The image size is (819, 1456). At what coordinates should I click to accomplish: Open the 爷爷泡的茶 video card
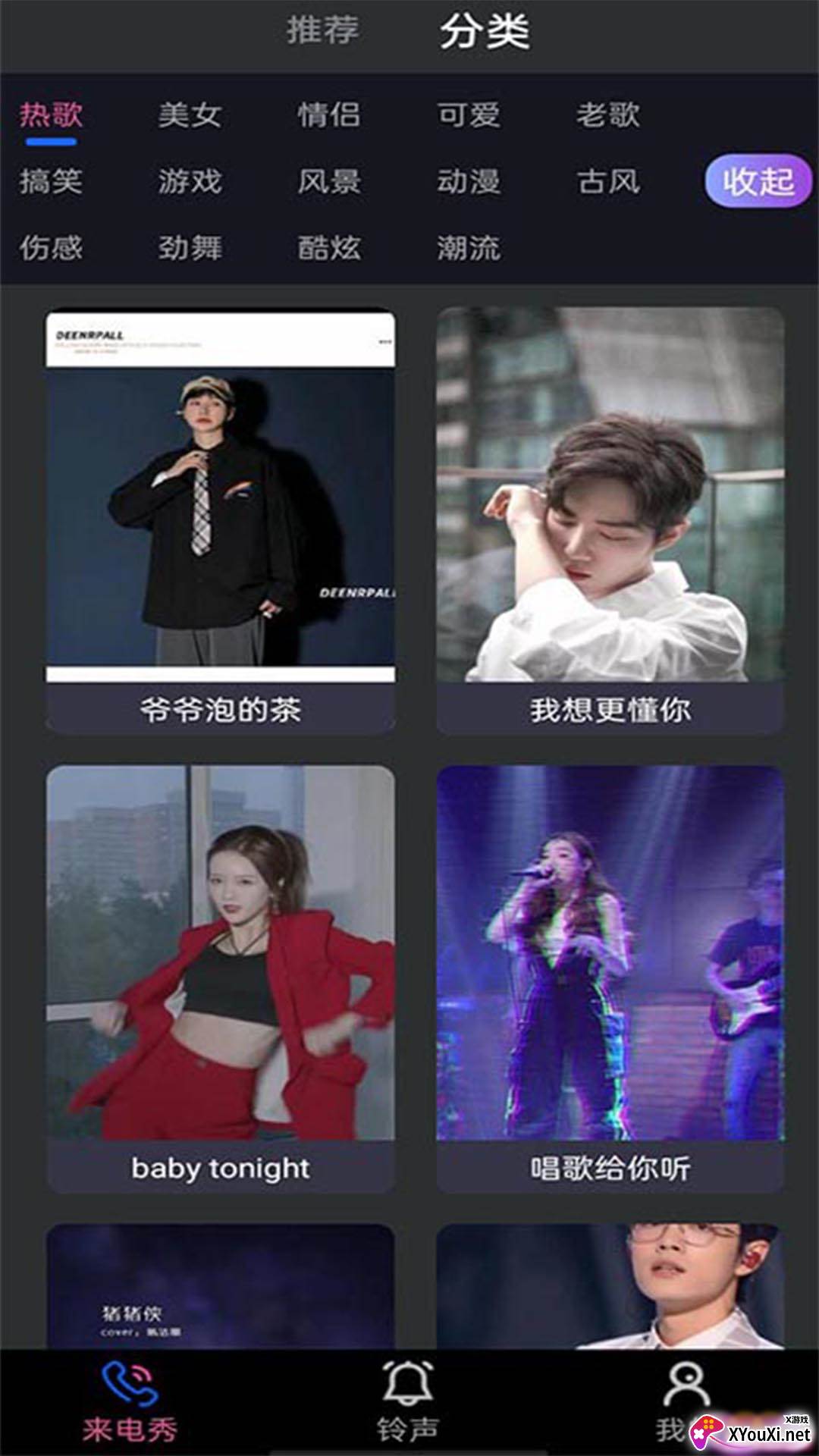click(x=220, y=519)
